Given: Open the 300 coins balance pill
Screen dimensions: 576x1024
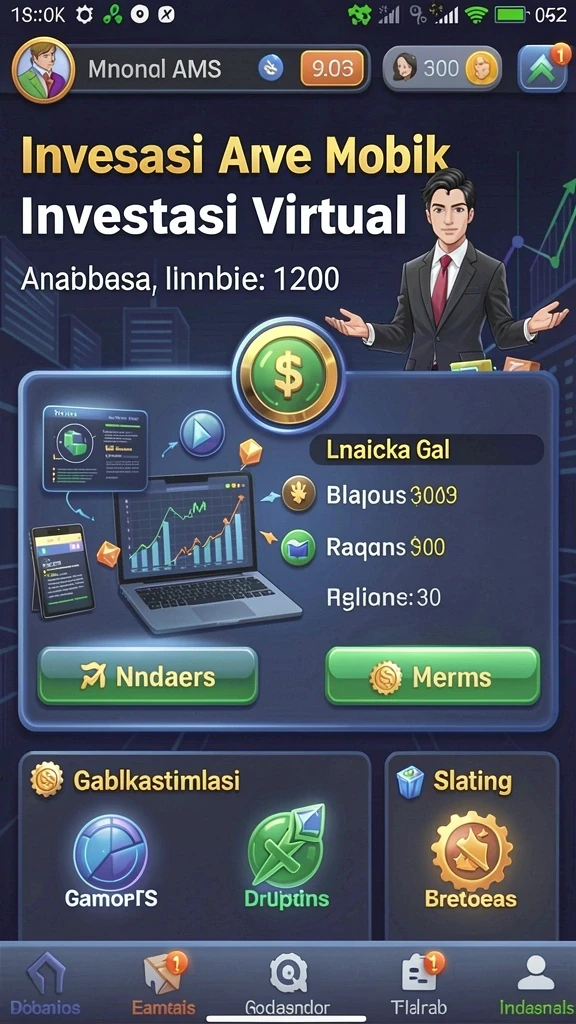Looking at the screenshot, I should pyautogui.click(x=441, y=69).
